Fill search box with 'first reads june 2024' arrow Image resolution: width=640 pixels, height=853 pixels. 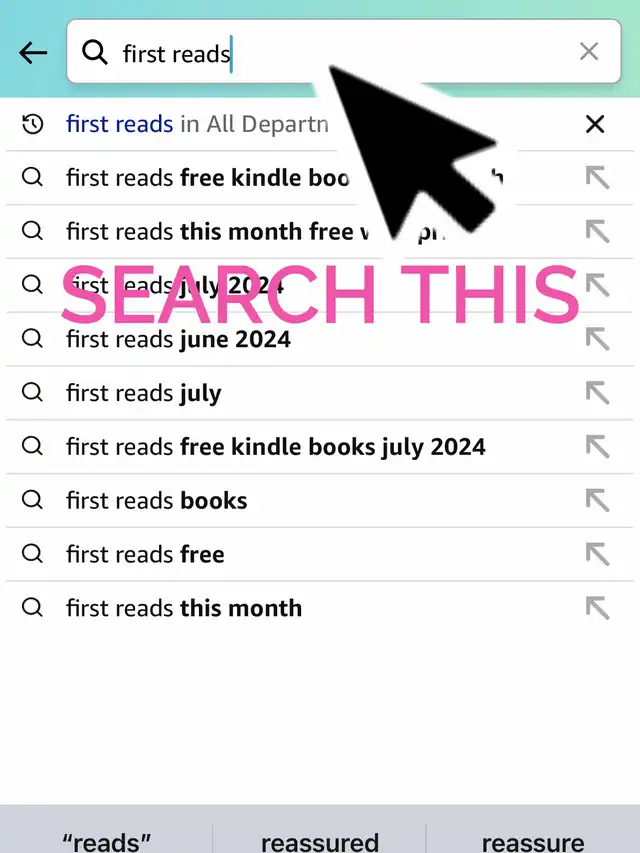point(597,339)
